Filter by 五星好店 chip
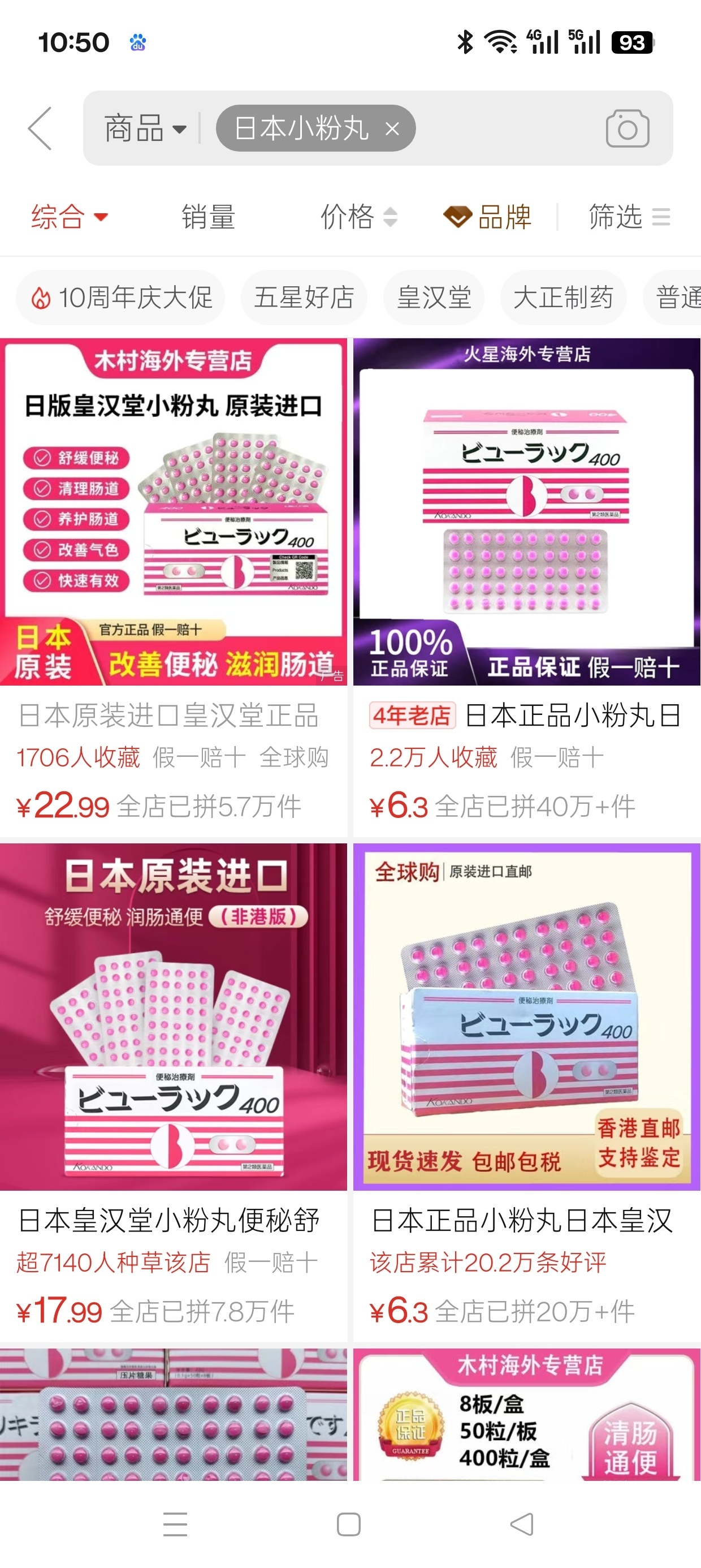Screen dimensions: 701x1568 [x=304, y=298]
